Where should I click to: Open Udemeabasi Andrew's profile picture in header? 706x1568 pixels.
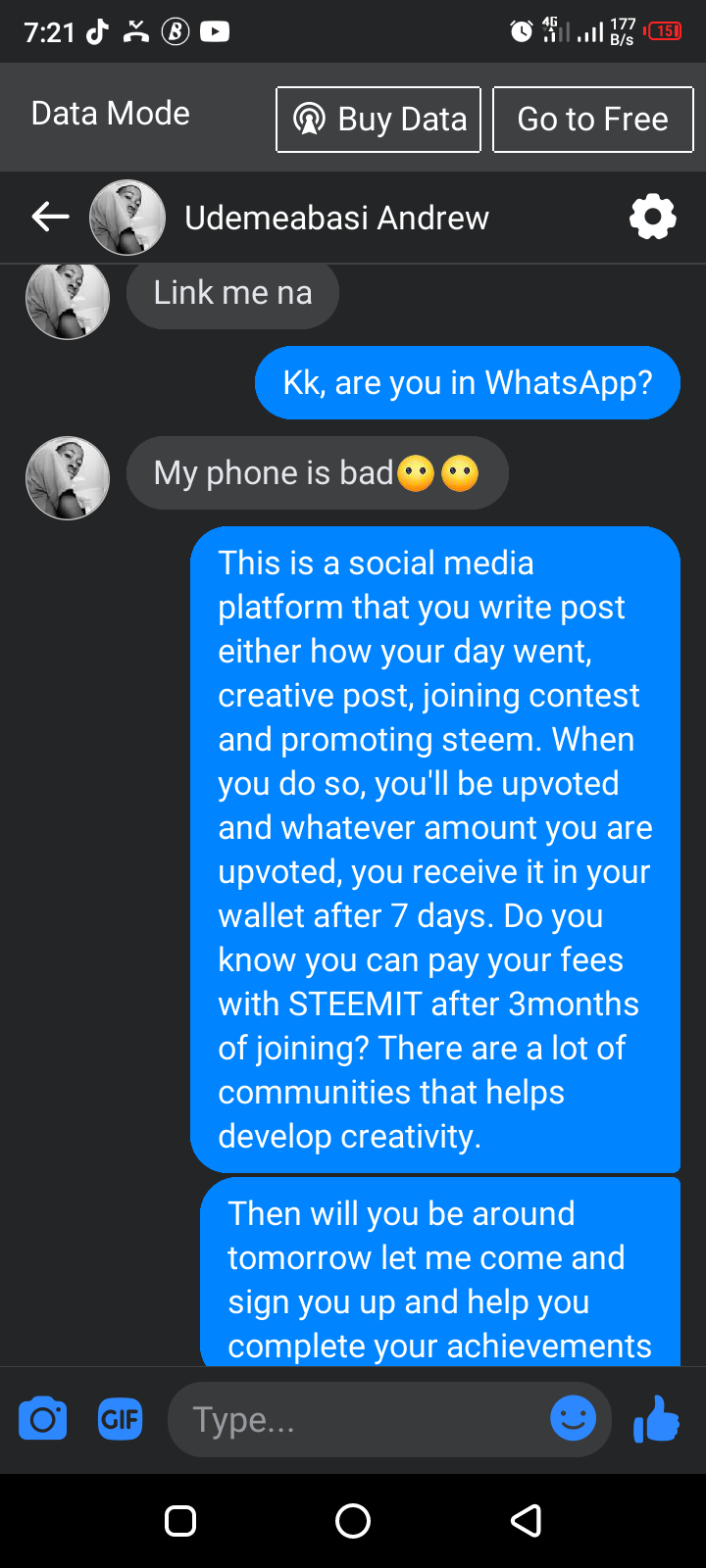click(127, 218)
